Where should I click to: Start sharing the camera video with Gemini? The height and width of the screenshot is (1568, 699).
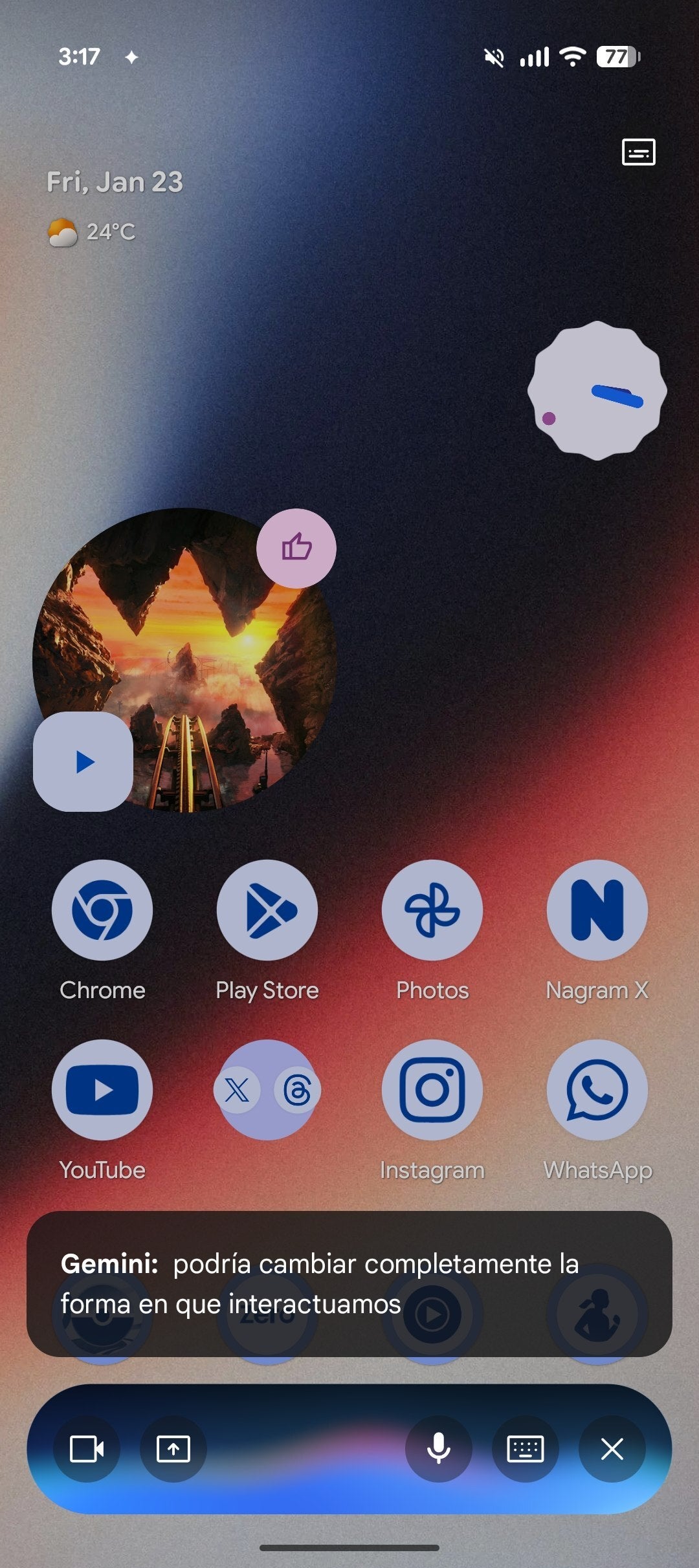point(87,1449)
